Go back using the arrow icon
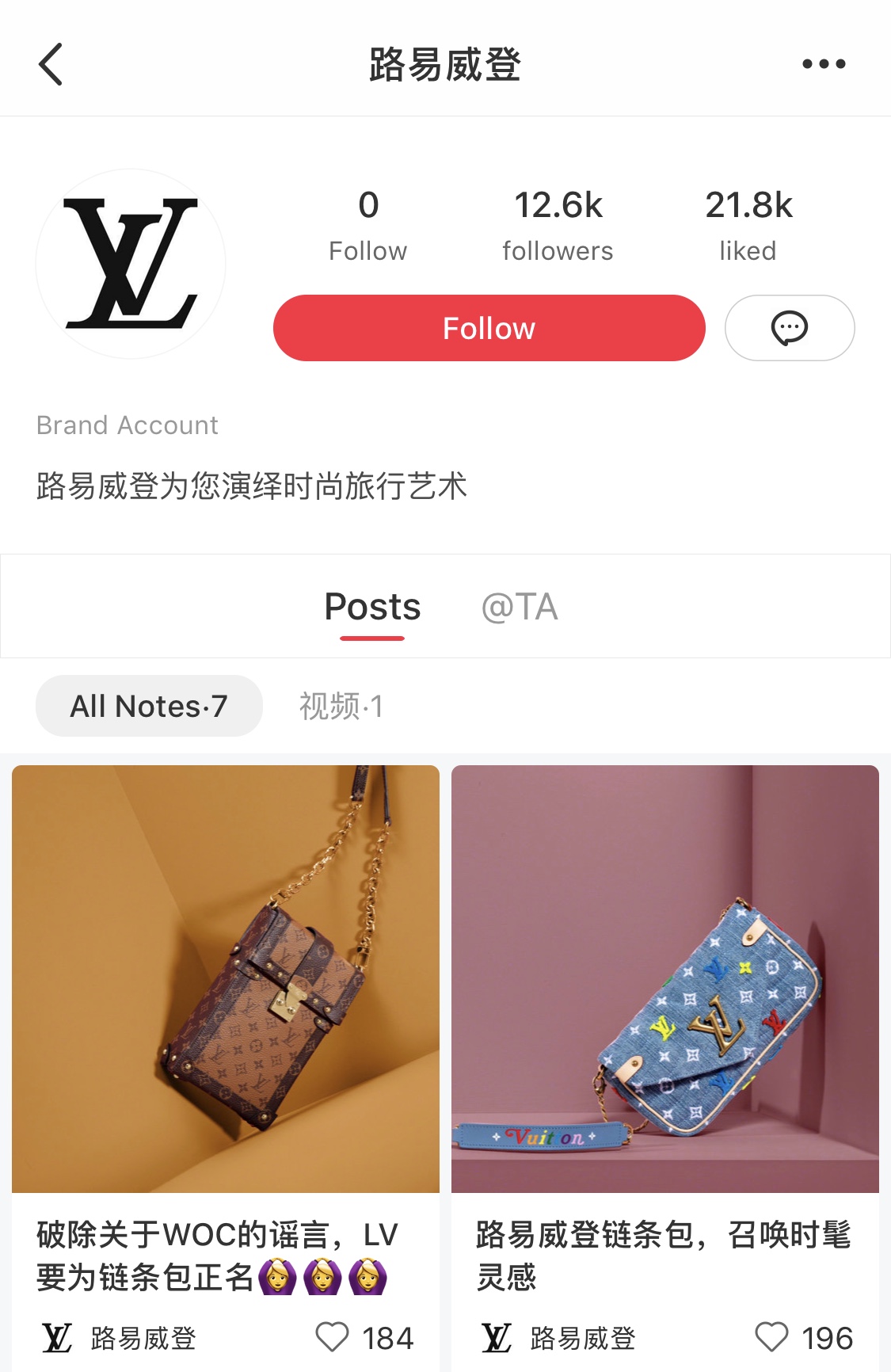 click(51, 64)
